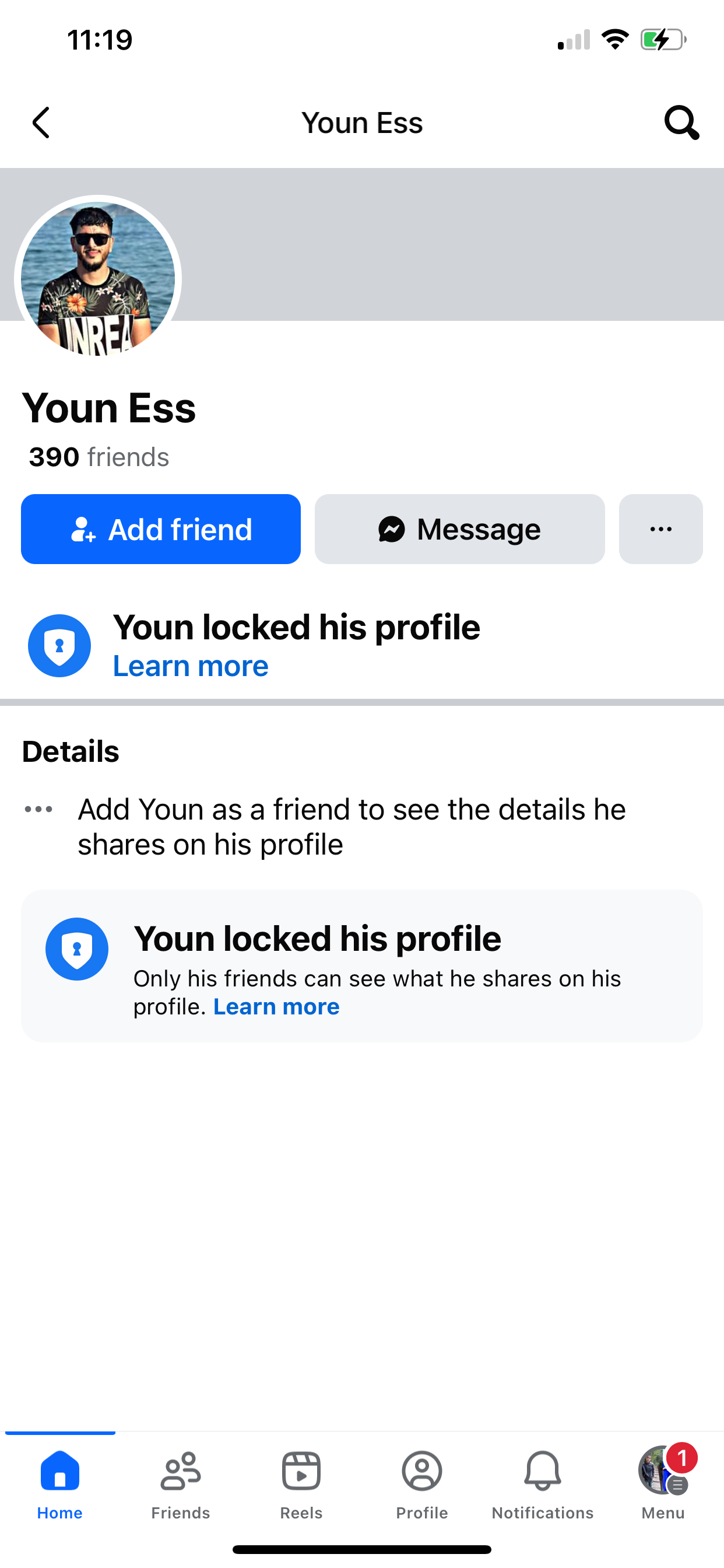Add Youn Ess as a friend

pos(161,529)
